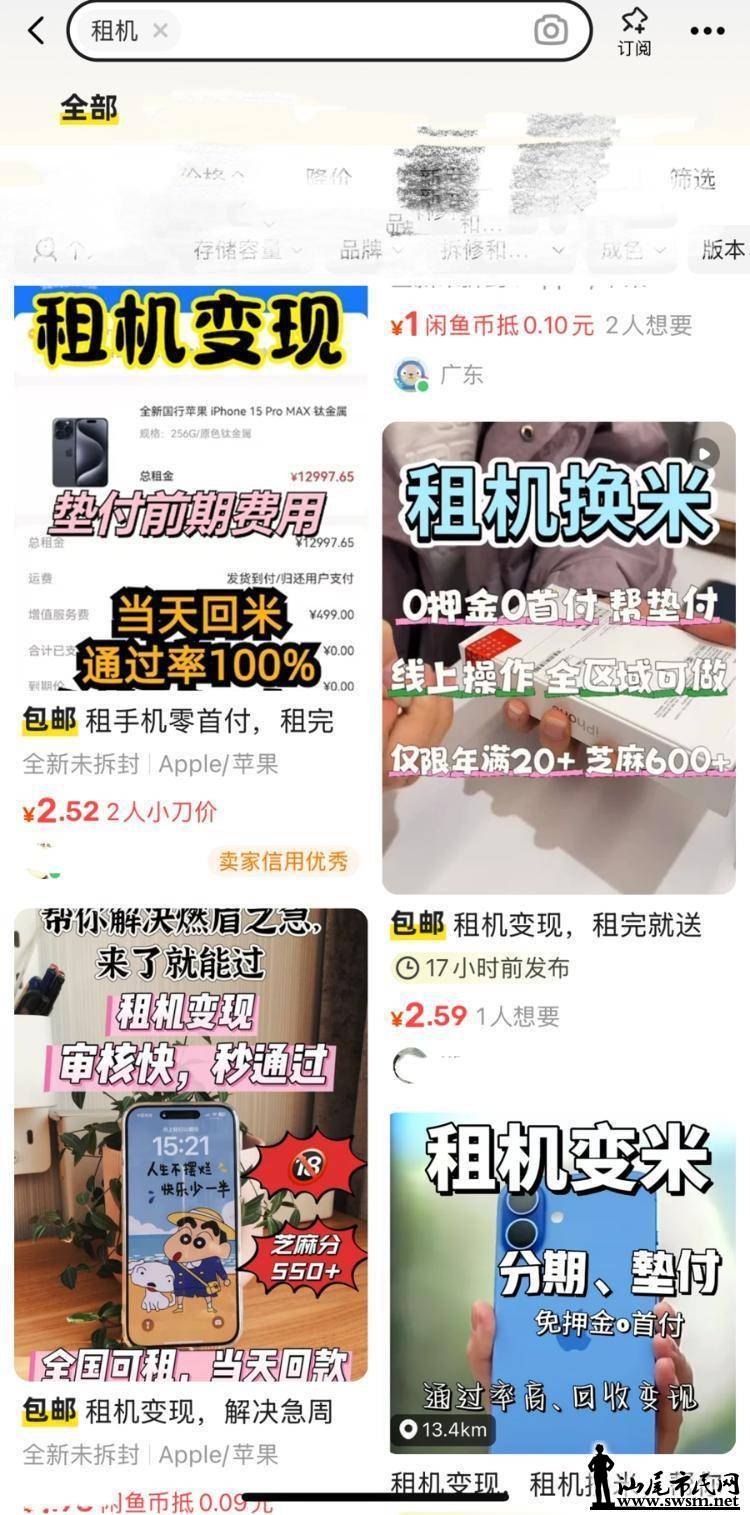This screenshot has height=1515, width=750.
Task: Open the 筛选 filter options
Action: pyautogui.click(x=693, y=179)
